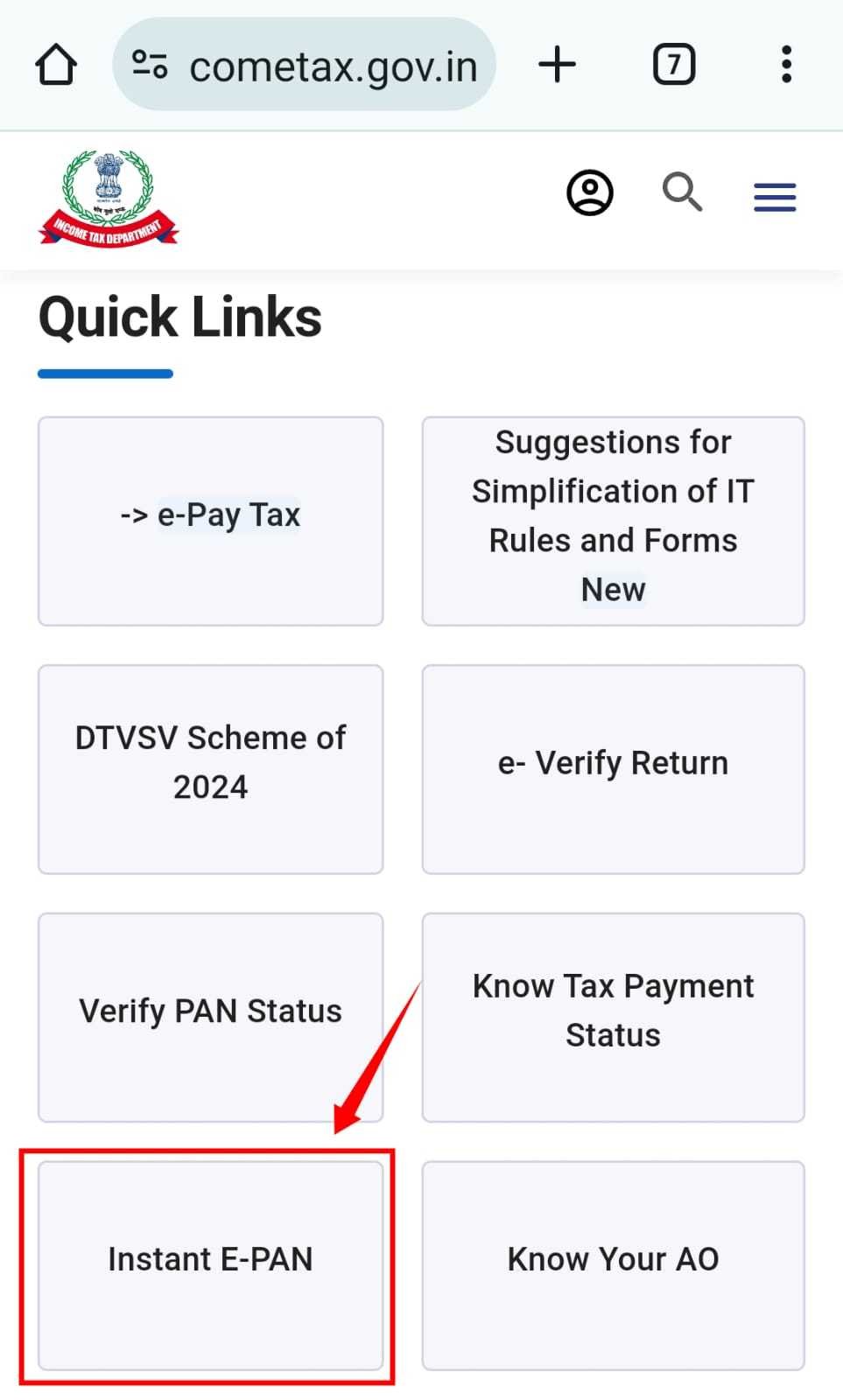Viewport: 843px width, 1400px height.
Task: Open the e-Verify Return link
Action: pyautogui.click(x=613, y=768)
